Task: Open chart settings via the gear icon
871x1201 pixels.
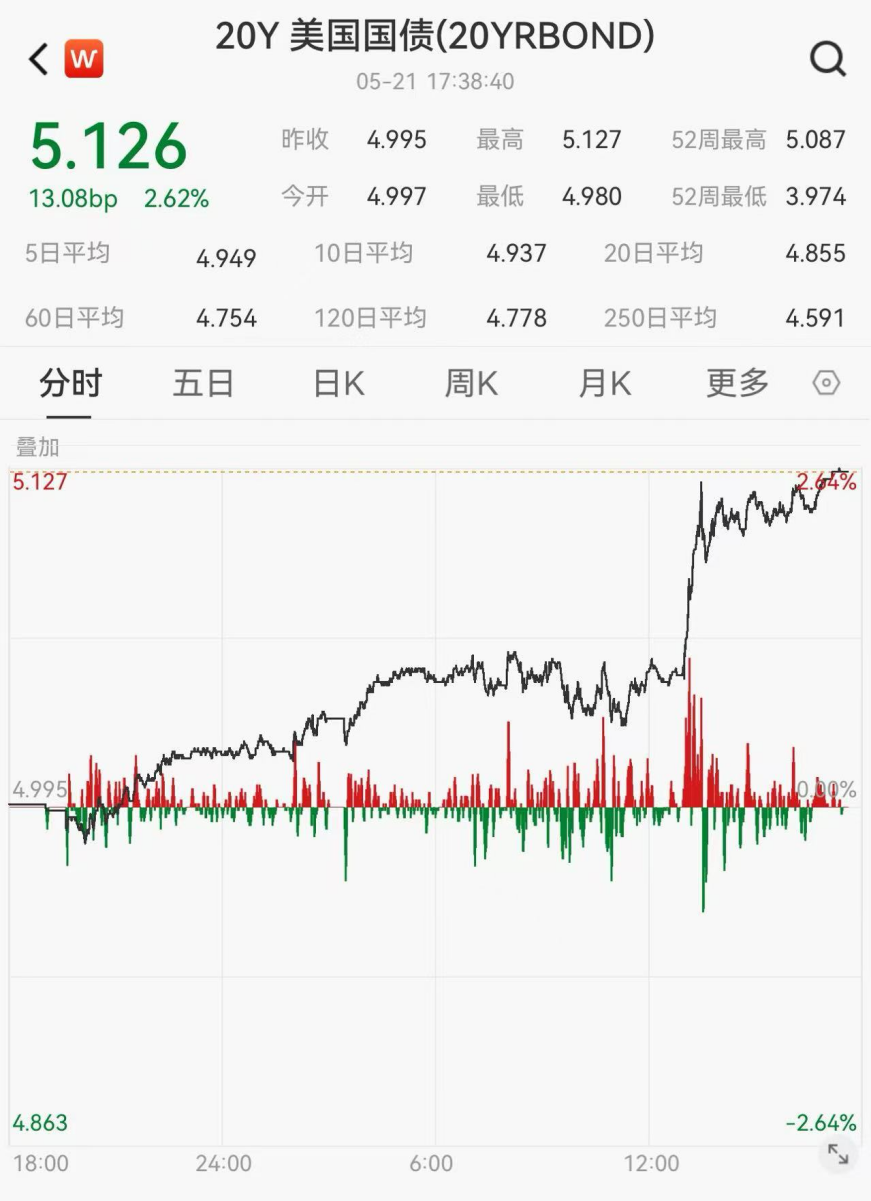Action: [825, 383]
